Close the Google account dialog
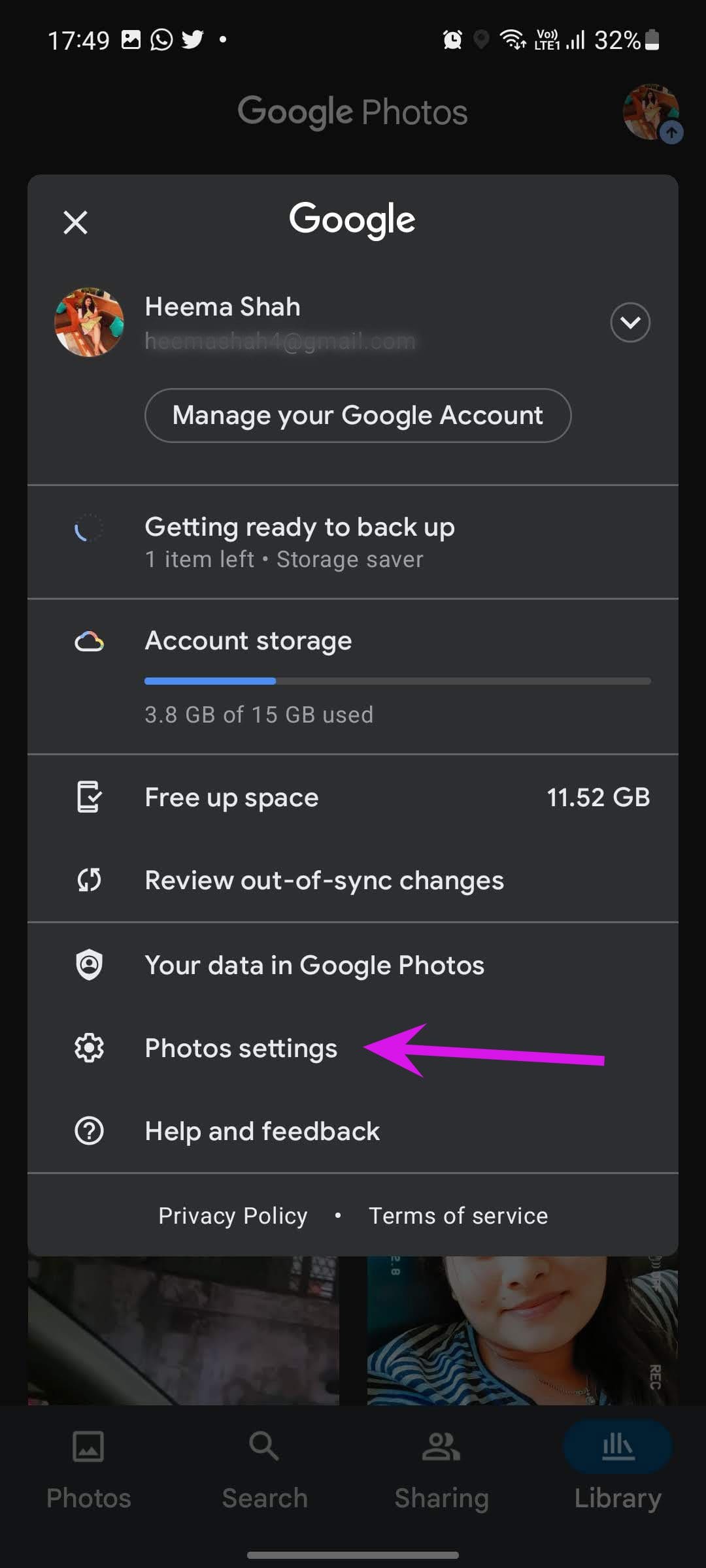 tap(75, 223)
